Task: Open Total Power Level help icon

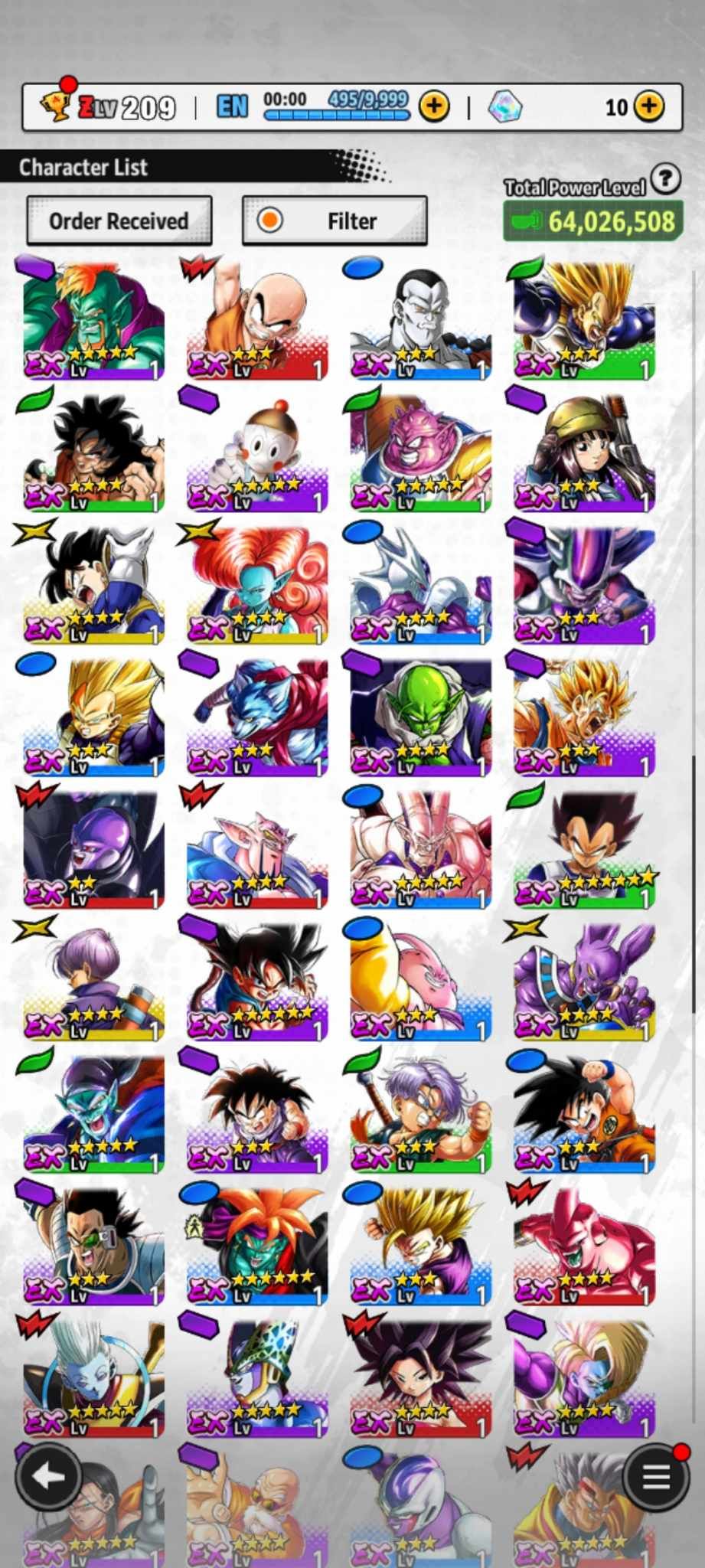Action: pyautogui.click(x=666, y=178)
